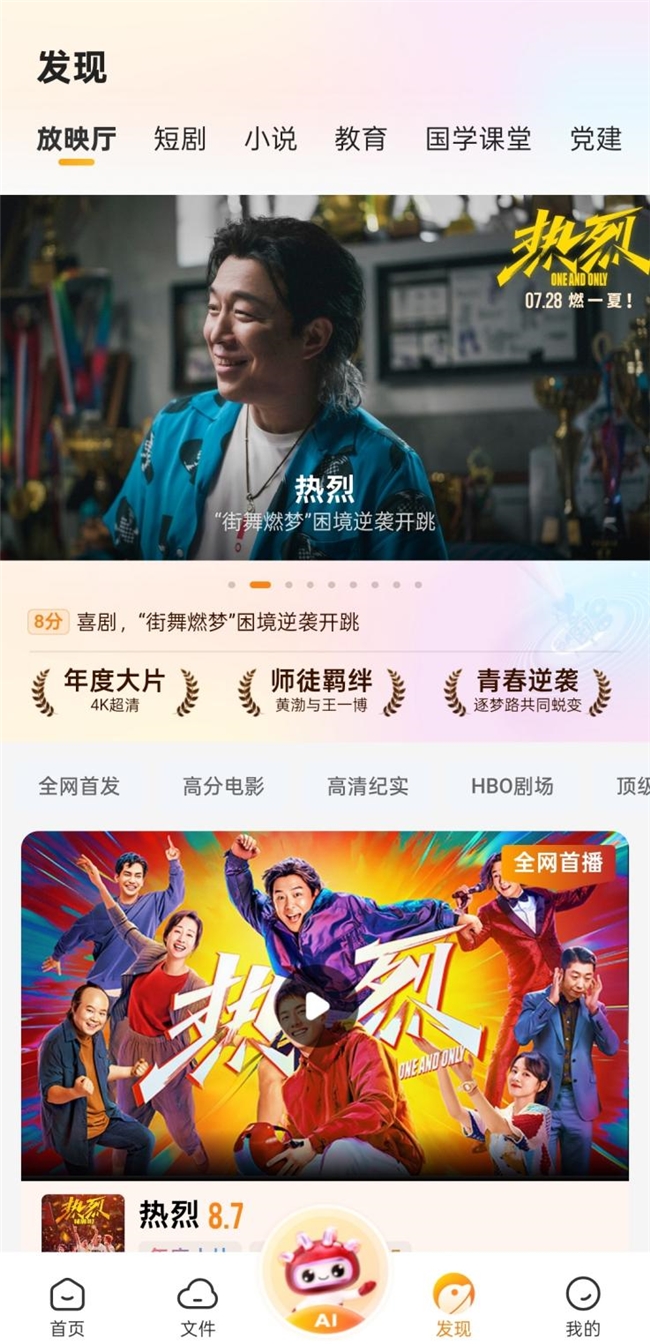This screenshot has height=1344, width=650.
Task: Select the 全网首发 category
Action: [x=79, y=786]
